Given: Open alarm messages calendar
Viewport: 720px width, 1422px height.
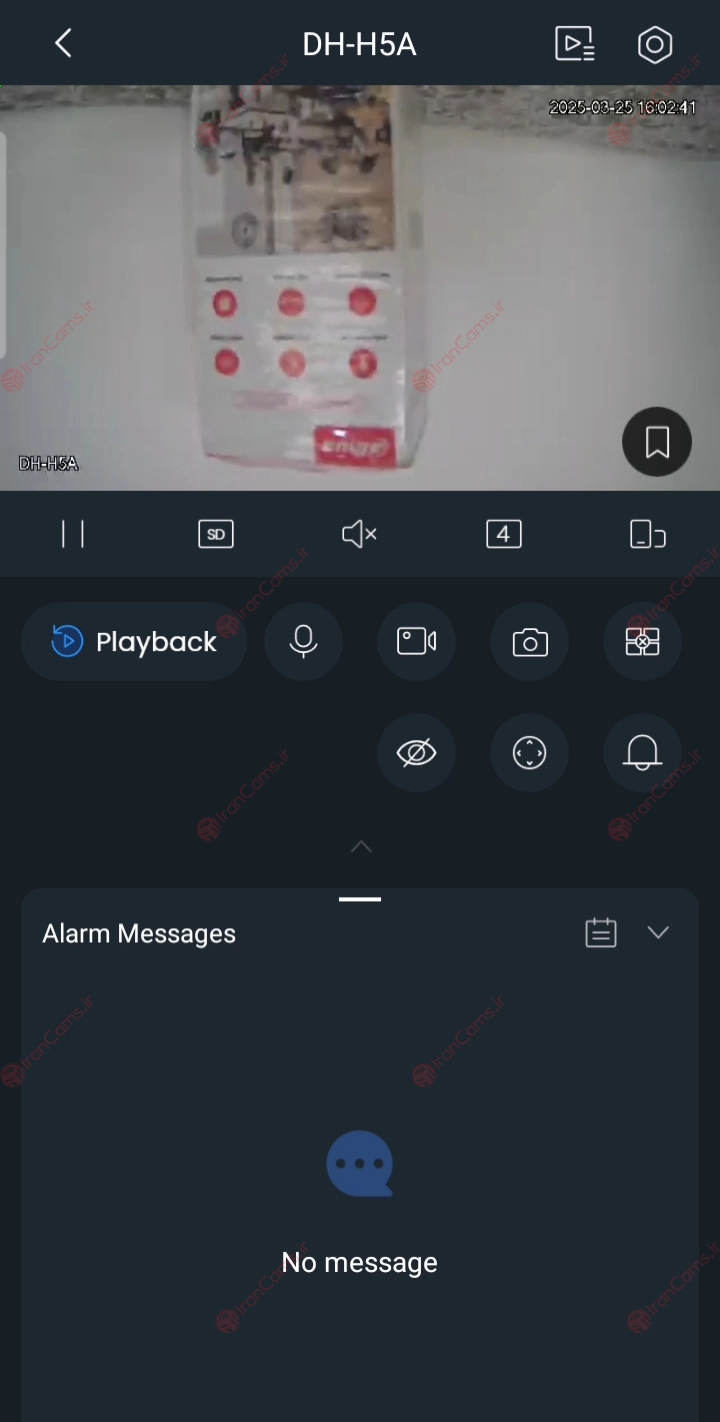Looking at the screenshot, I should 600,933.
